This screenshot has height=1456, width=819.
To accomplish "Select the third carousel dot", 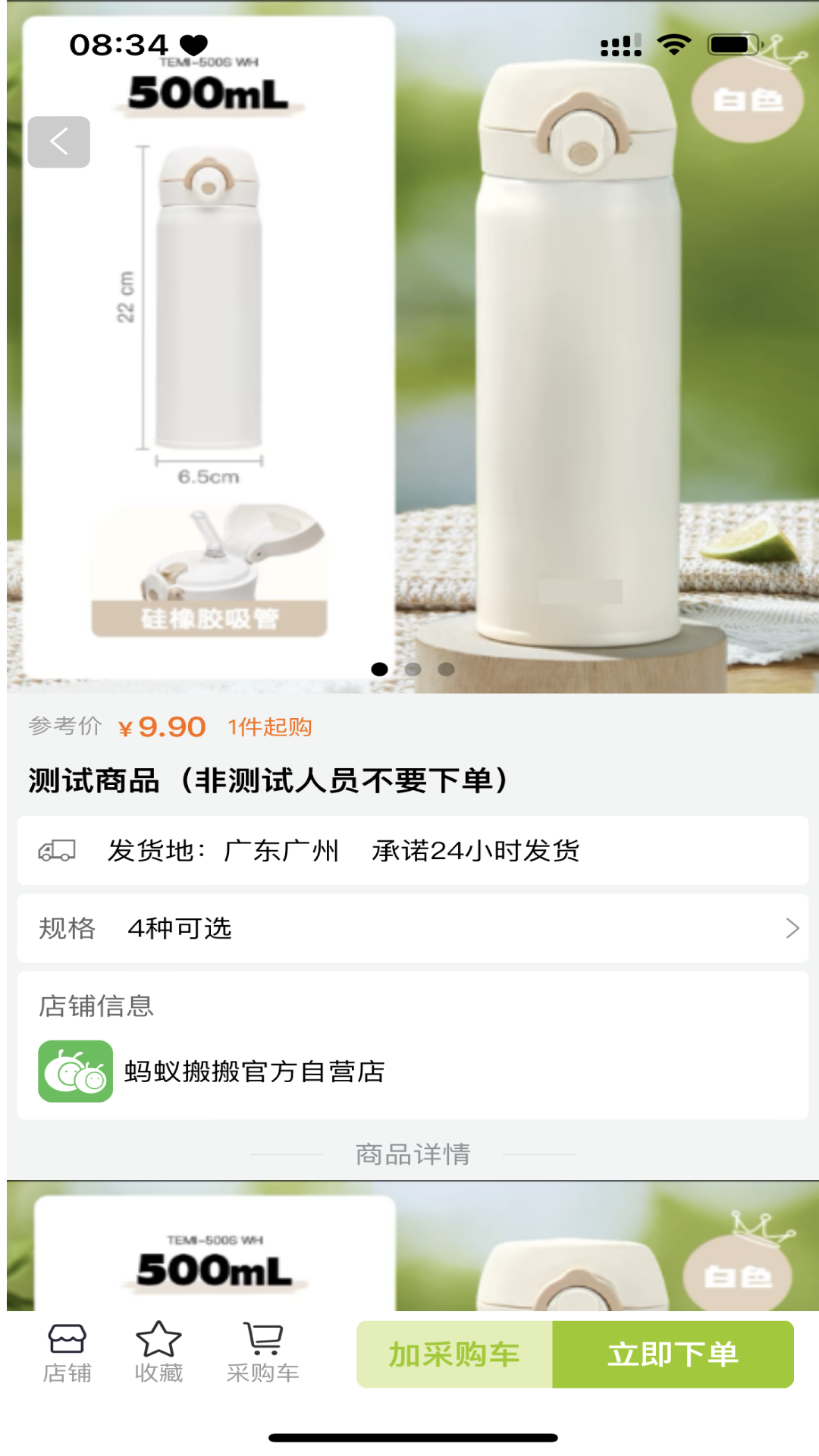I will (x=445, y=670).
